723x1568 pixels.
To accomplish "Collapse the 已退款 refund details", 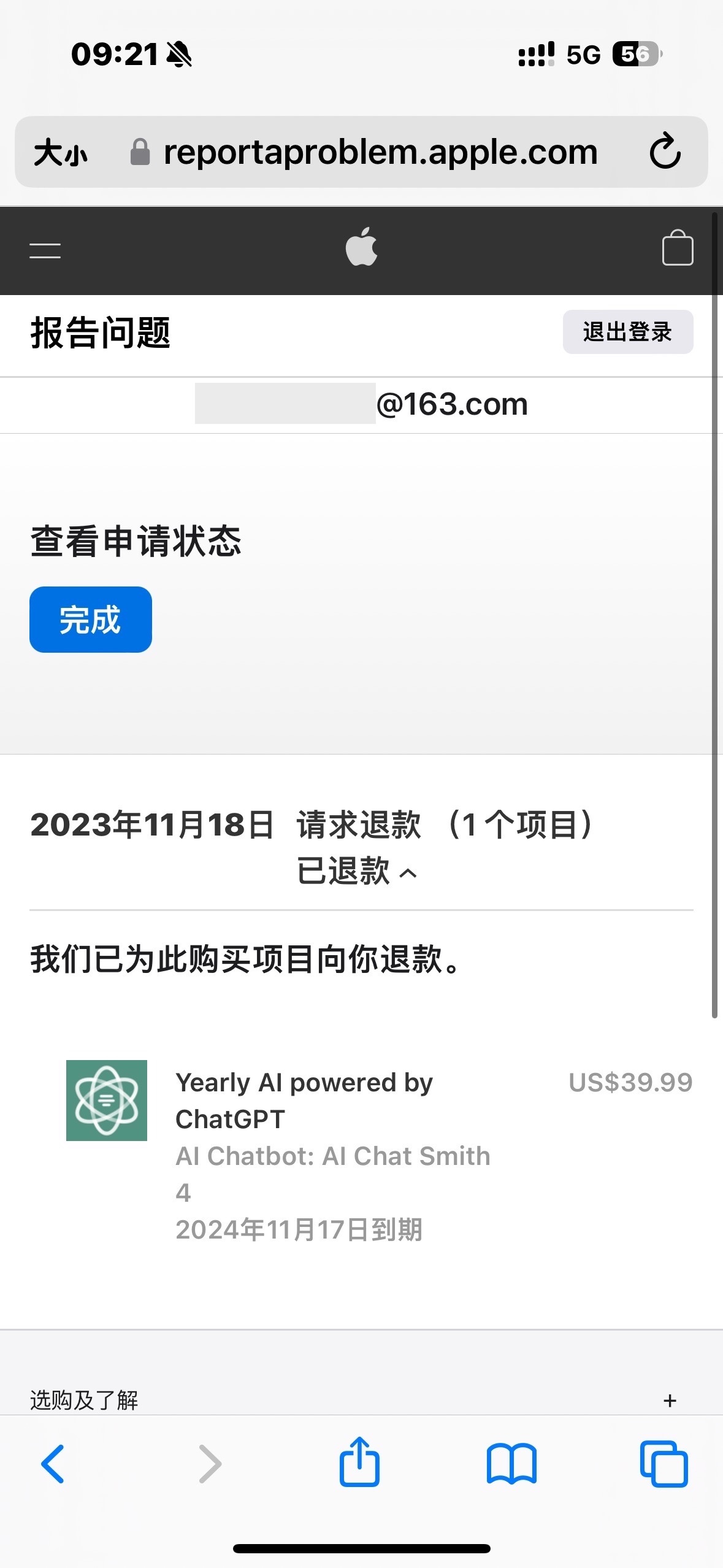I will (x=358, y=871).
